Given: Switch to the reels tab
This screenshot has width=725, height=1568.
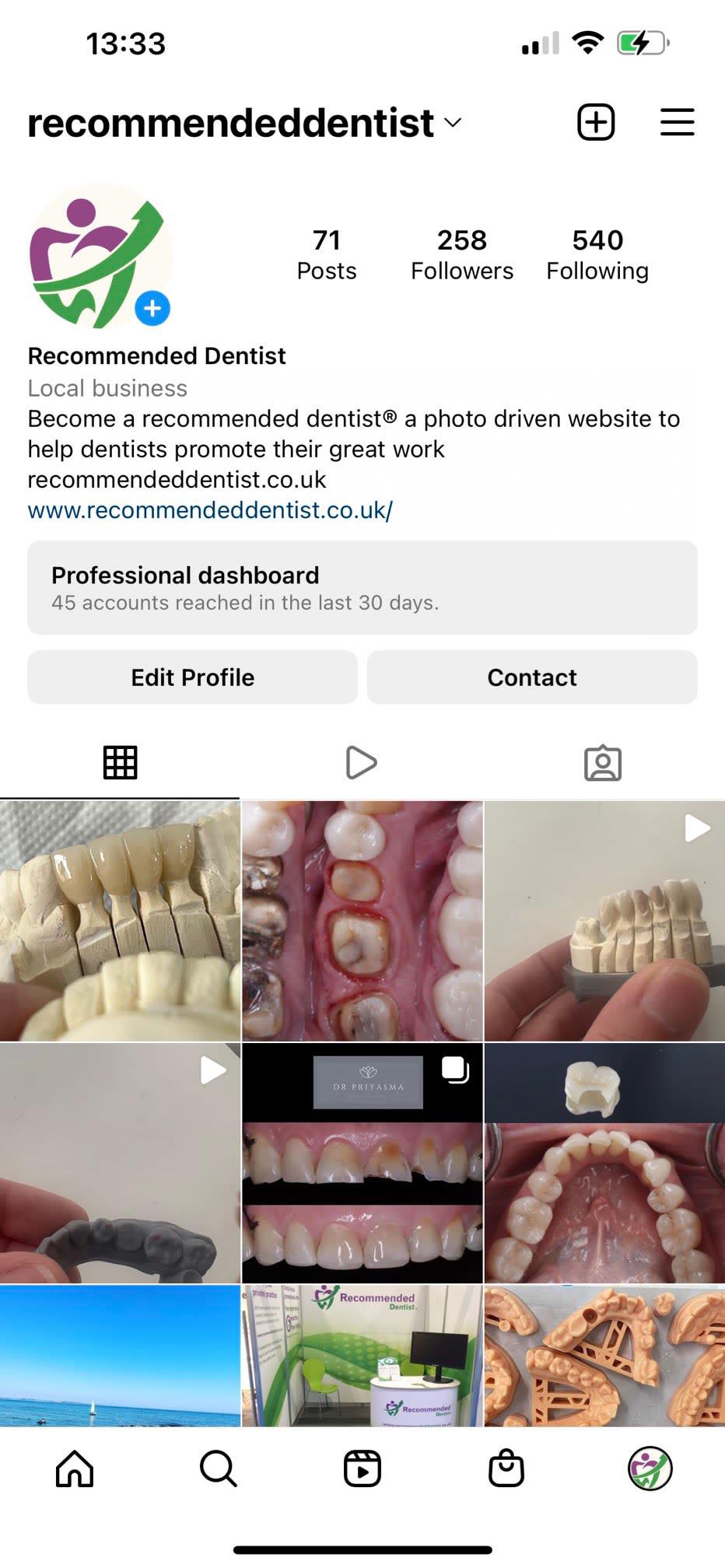Looking at the screenshot, I should [x=361, y=762].
